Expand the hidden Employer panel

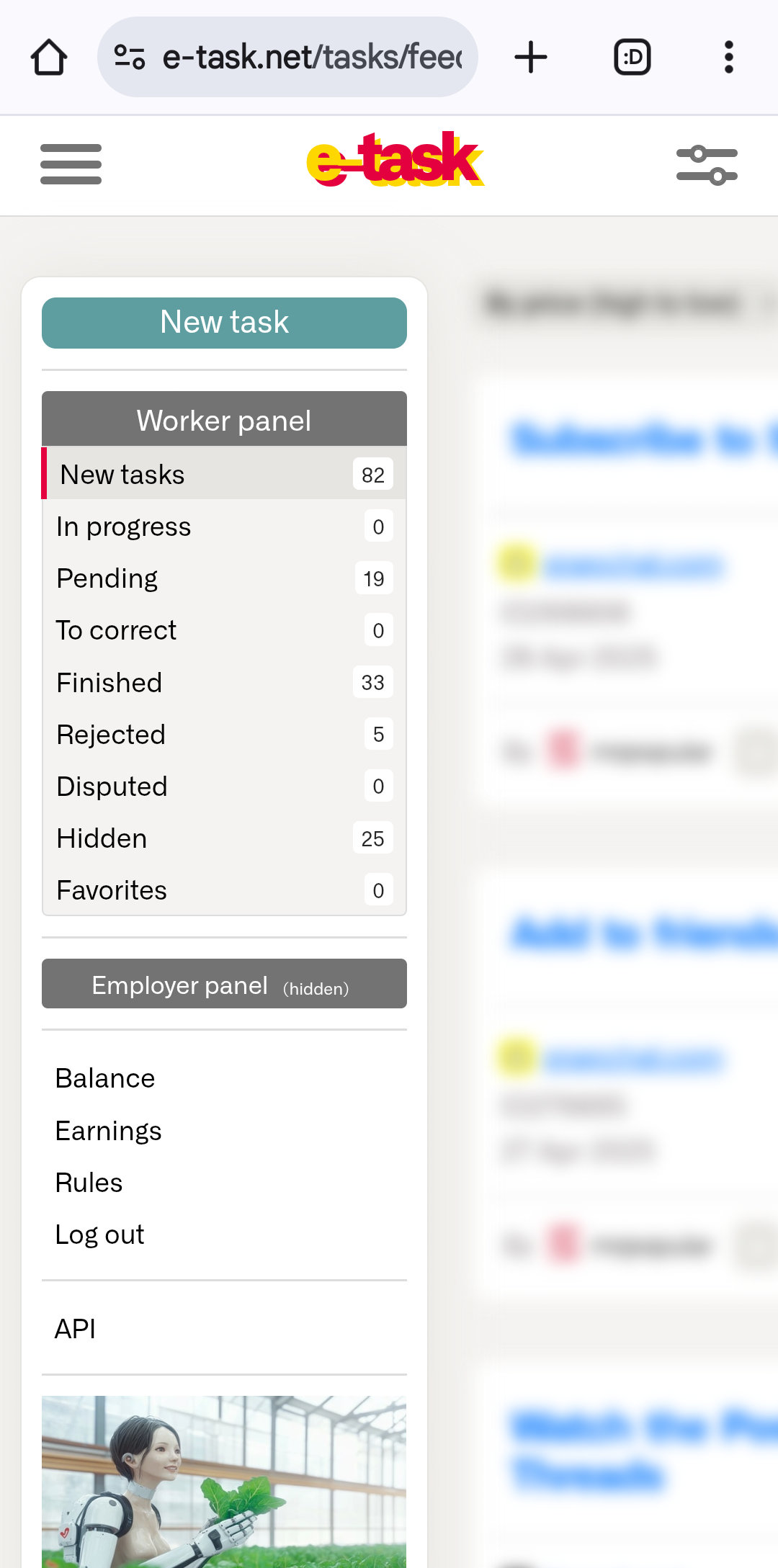224,984
